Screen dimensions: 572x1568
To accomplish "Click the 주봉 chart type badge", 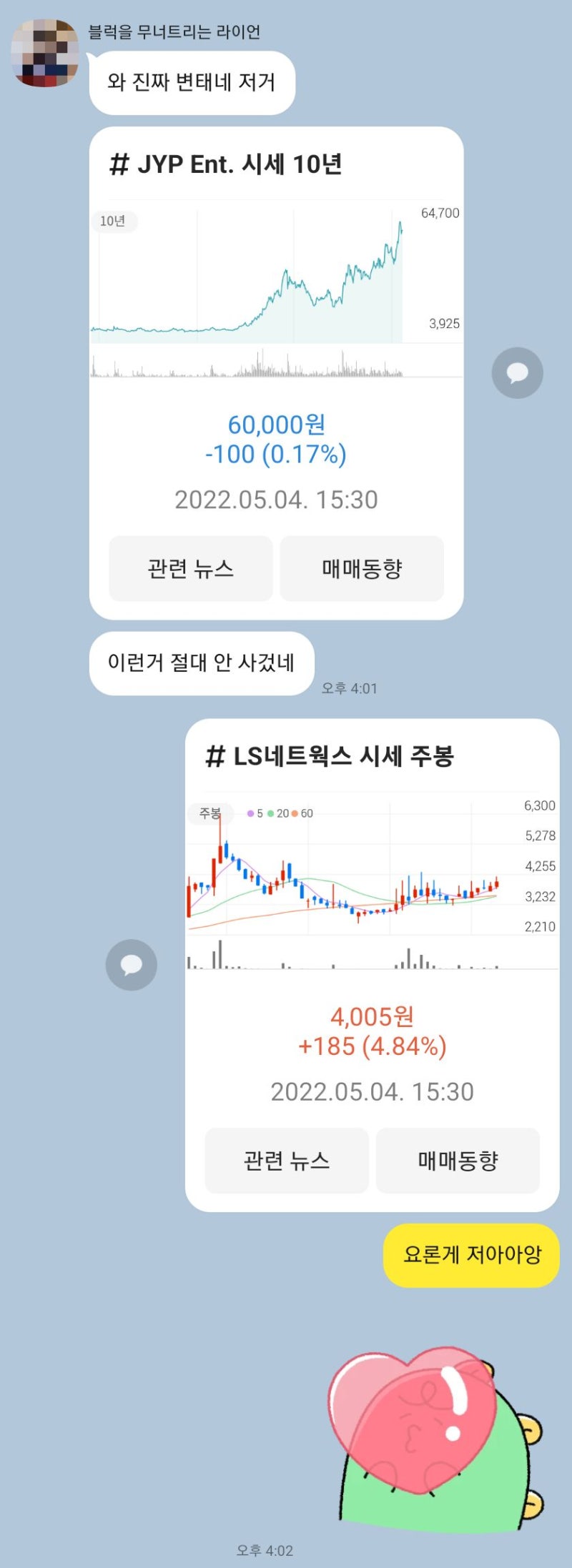I will tap(210, 813).
